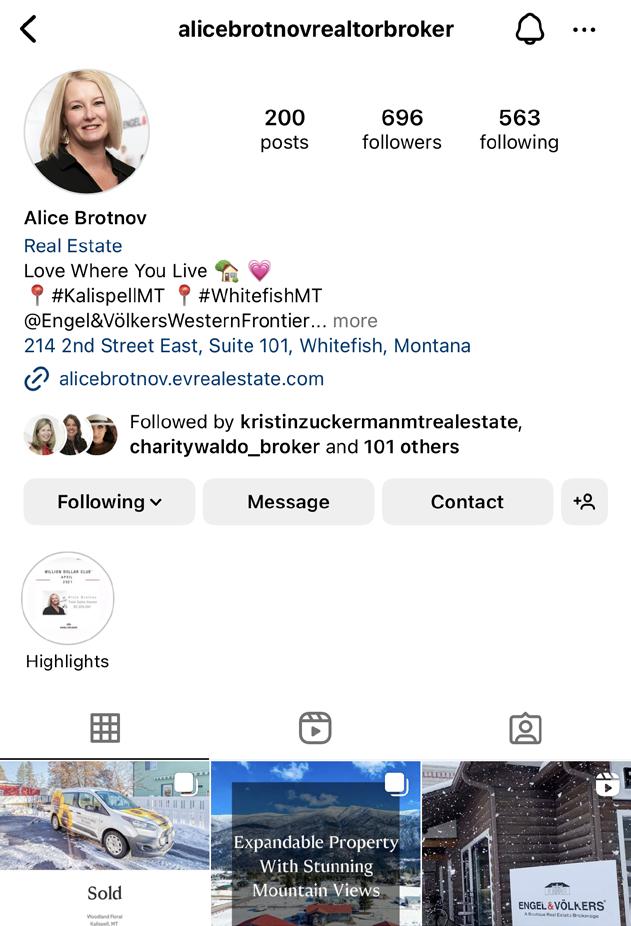Open the Highlights story circle
The image size is (631, 926).
[68, 599]
